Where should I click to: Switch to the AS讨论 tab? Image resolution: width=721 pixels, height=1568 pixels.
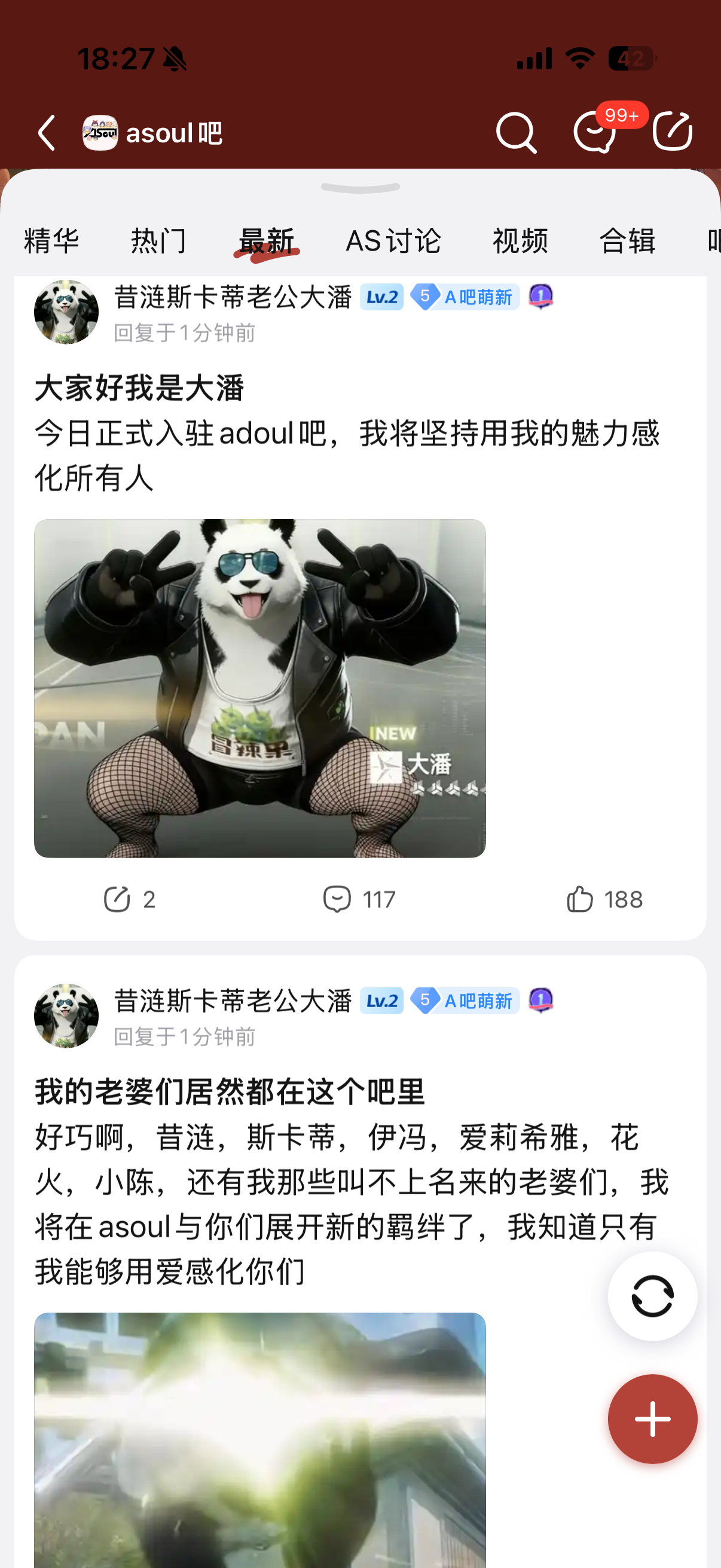click(x=393, y=241)
